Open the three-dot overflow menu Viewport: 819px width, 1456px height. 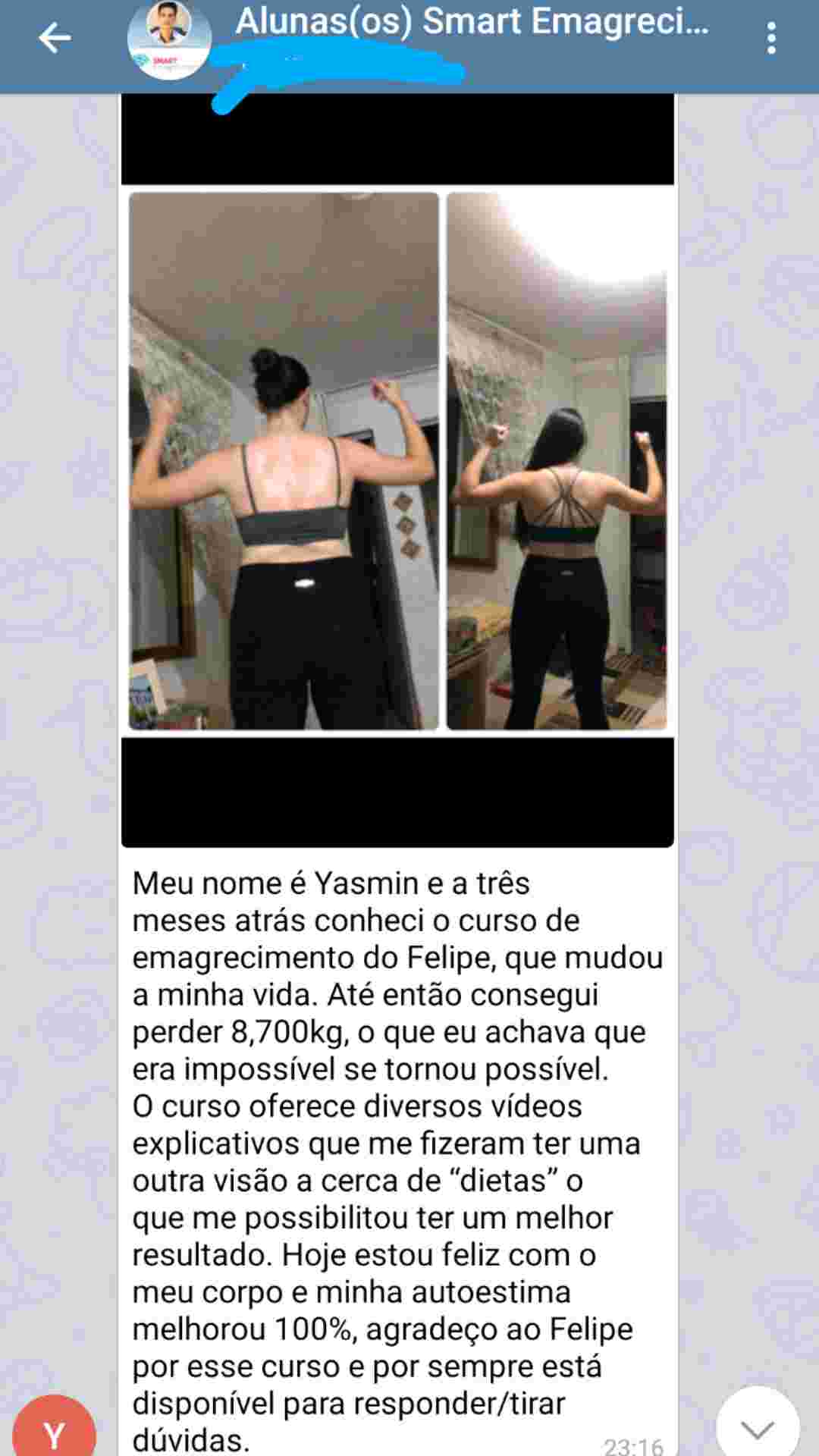pyautogui.click(x=770, y=38)
